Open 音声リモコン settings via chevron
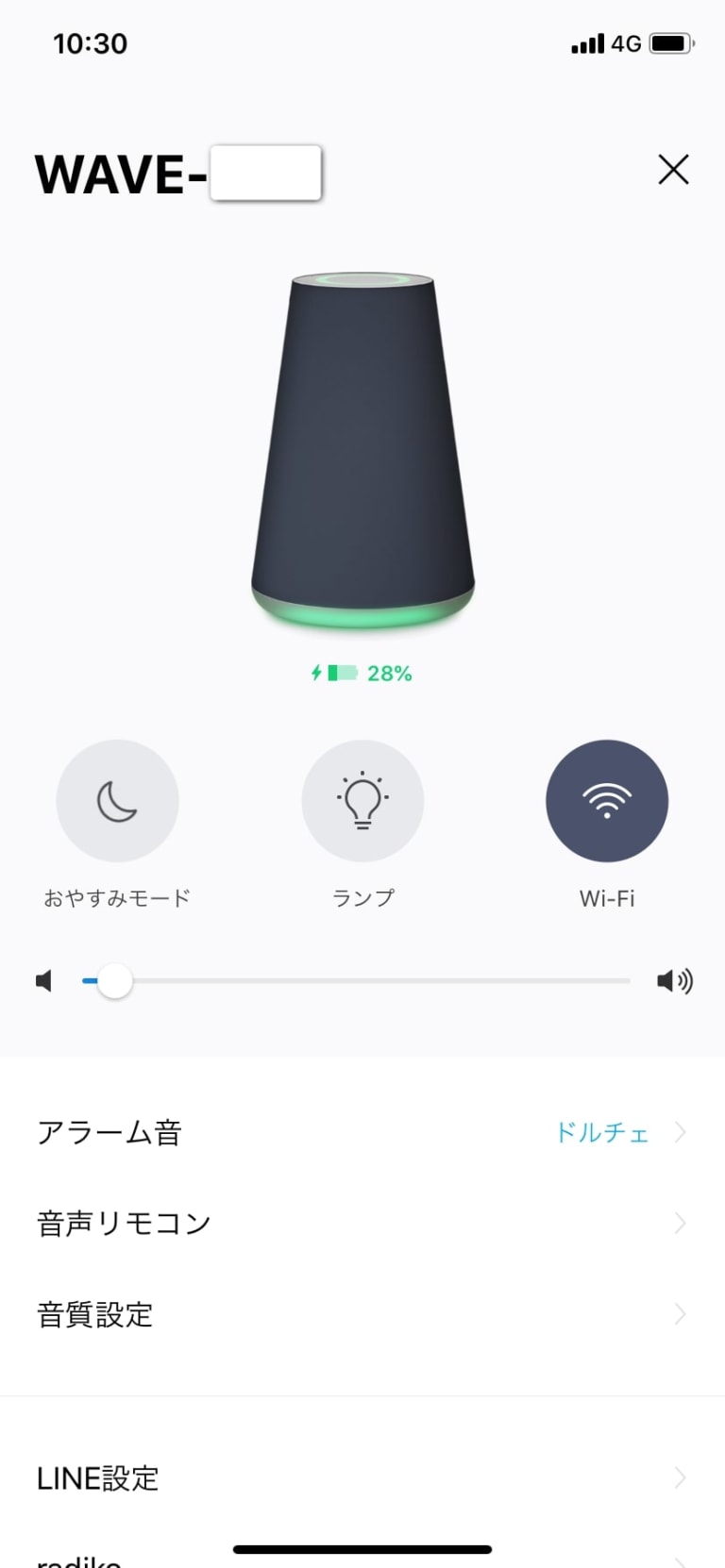The height and width of the screenshot is (1568, 725). pos(681,1223)
